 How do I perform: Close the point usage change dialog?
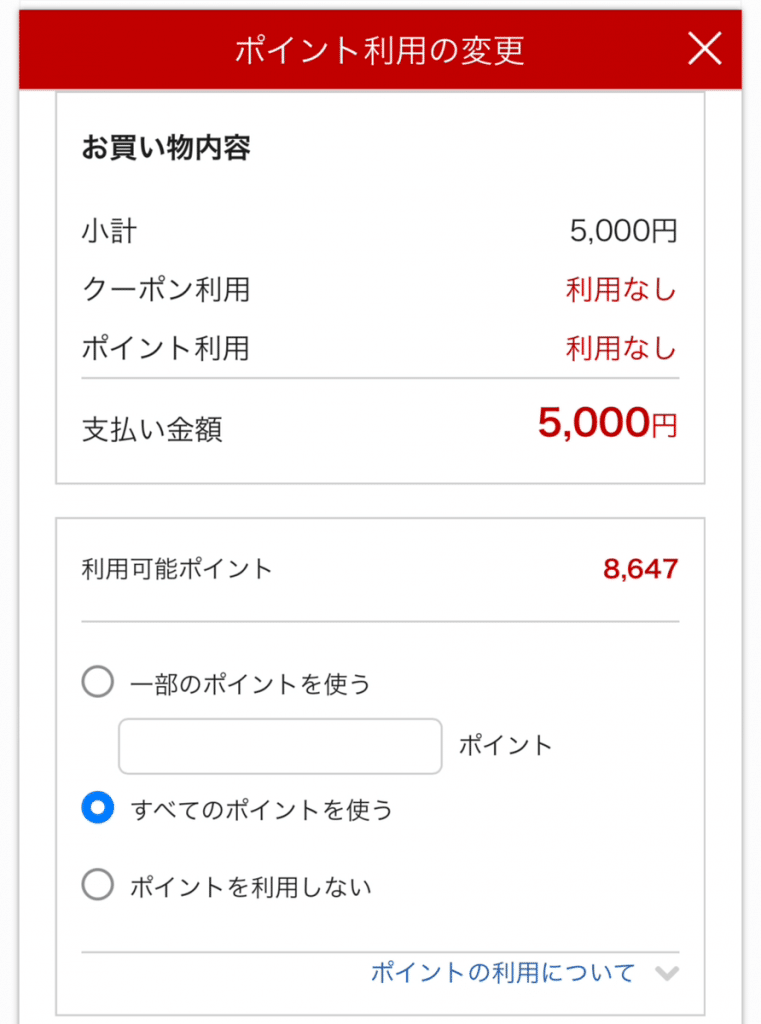coord(706,48)
